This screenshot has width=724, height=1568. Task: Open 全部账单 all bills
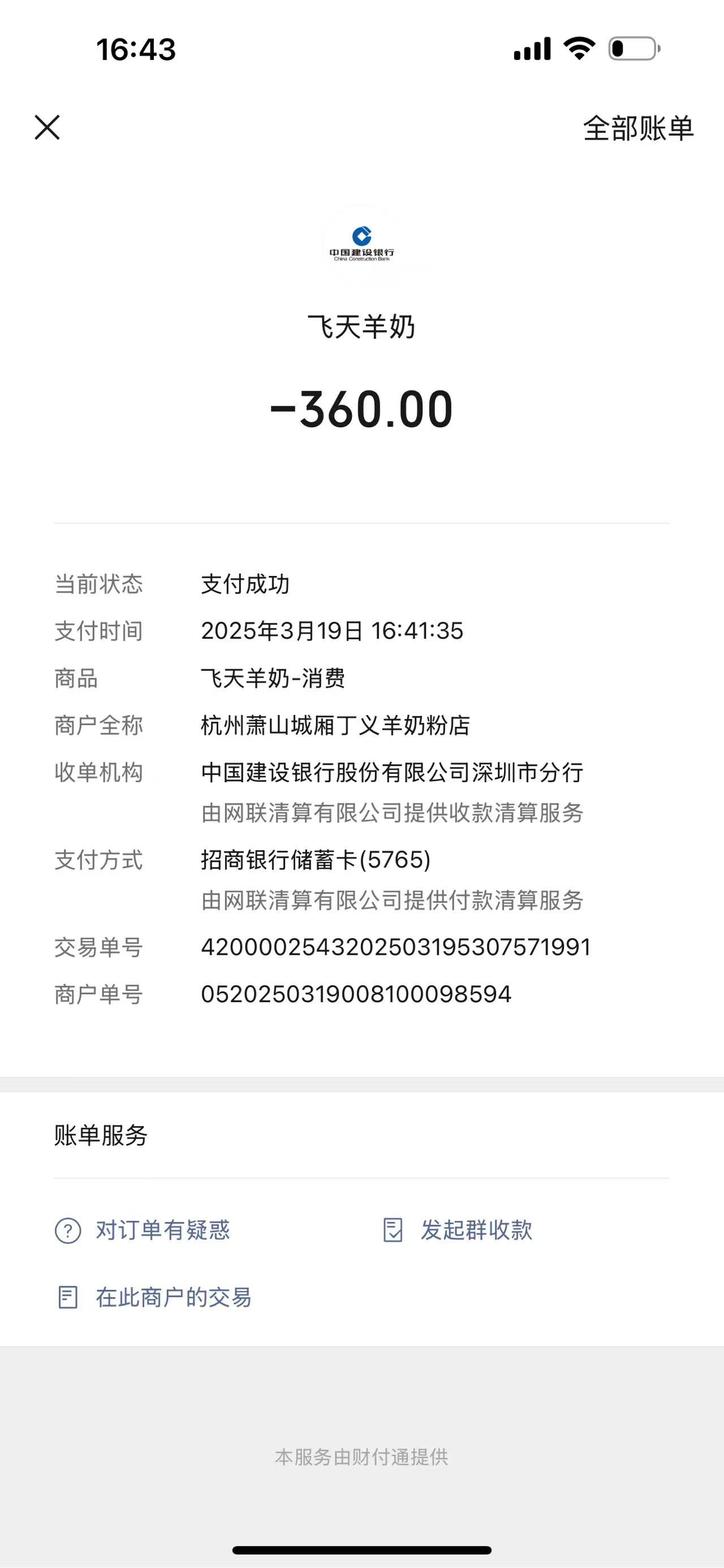(637, 128)
